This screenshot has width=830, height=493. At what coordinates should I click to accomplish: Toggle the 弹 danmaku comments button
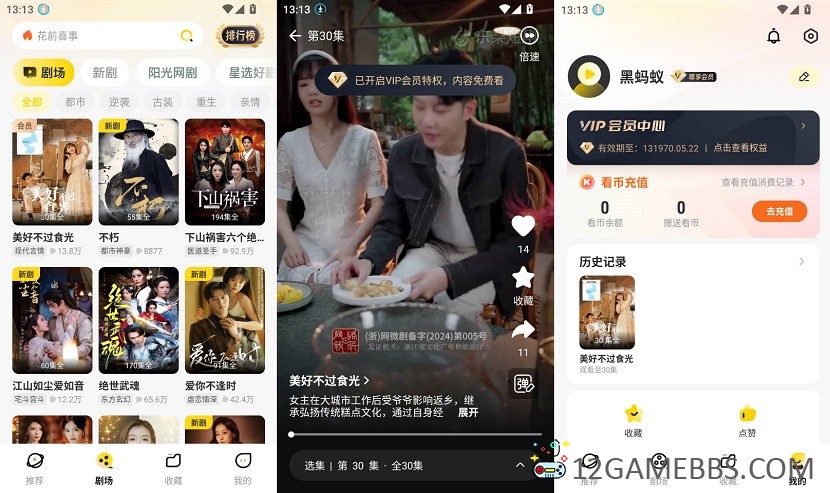[x=522, y=383]
